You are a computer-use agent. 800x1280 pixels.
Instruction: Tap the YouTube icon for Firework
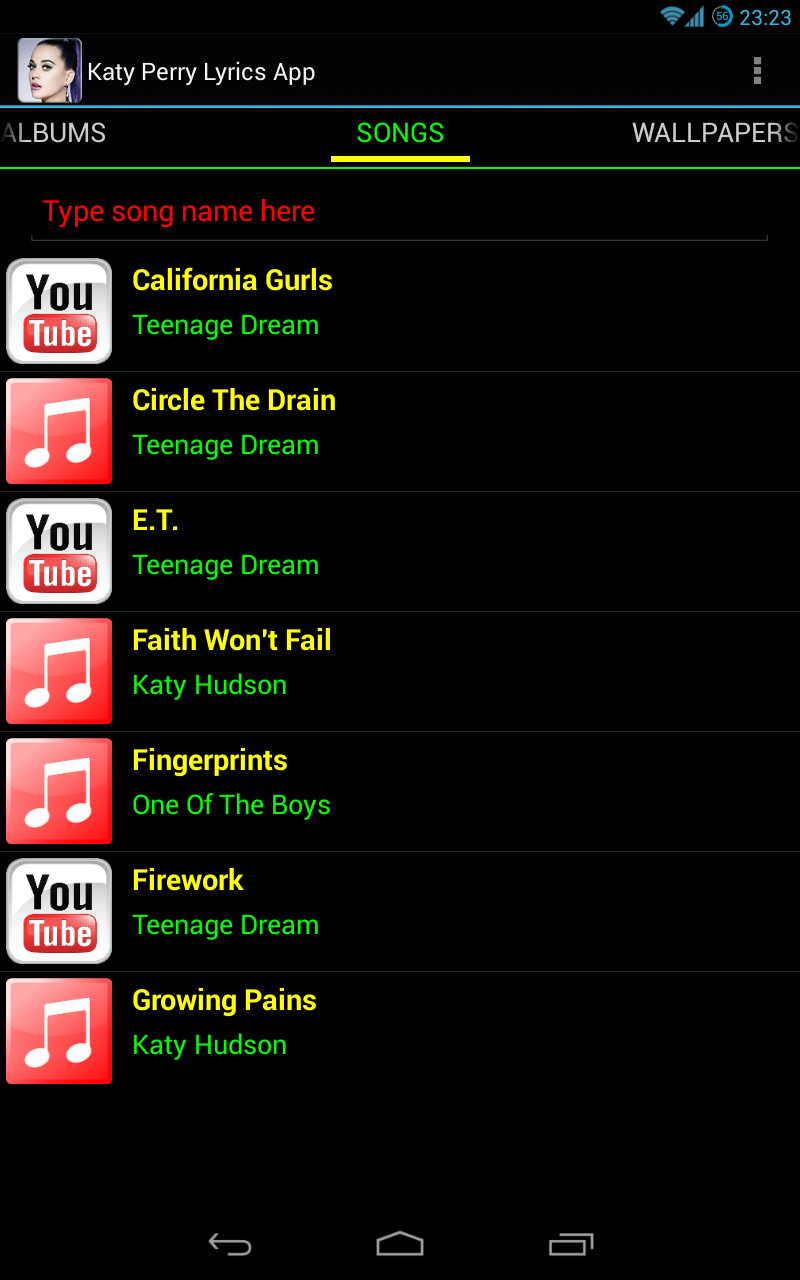coord(59,911)
